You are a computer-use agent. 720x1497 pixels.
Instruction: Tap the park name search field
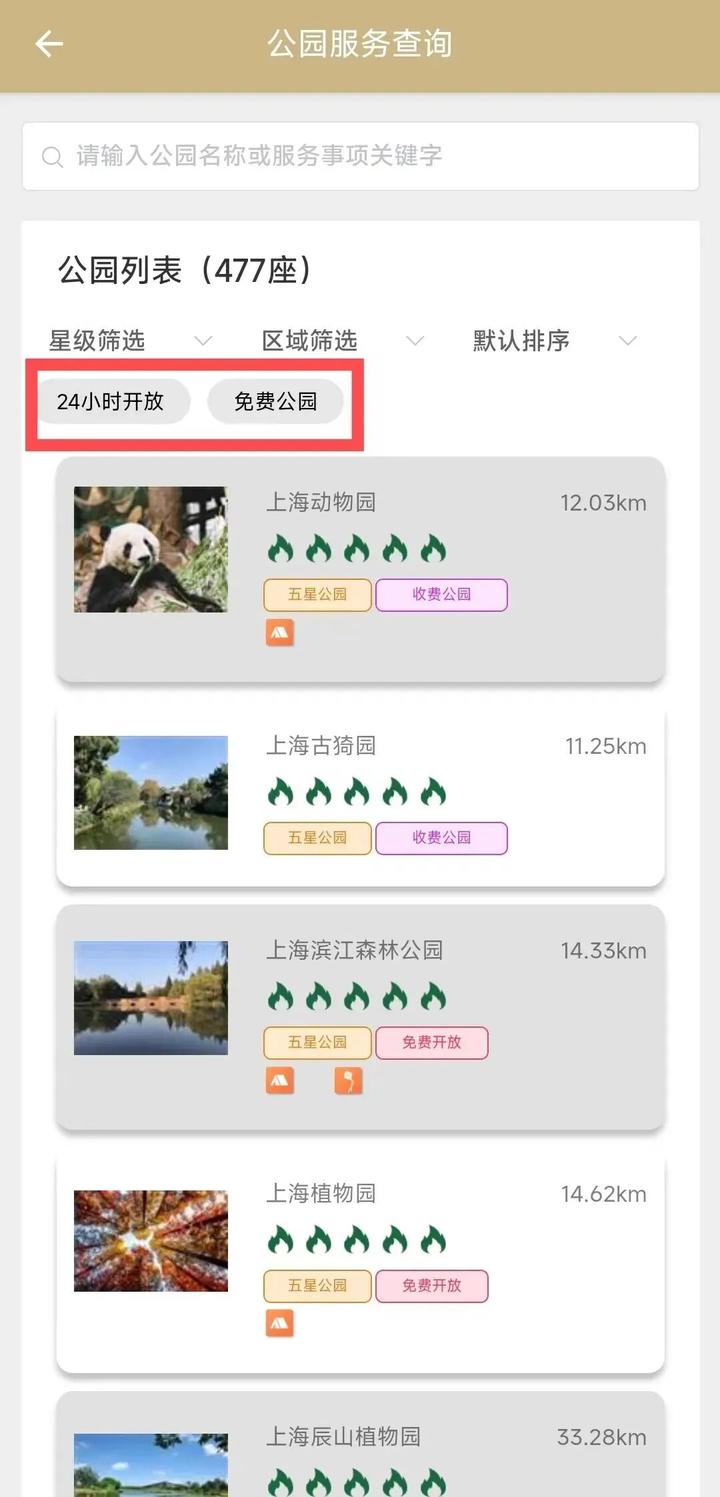(x=360, y=156)
